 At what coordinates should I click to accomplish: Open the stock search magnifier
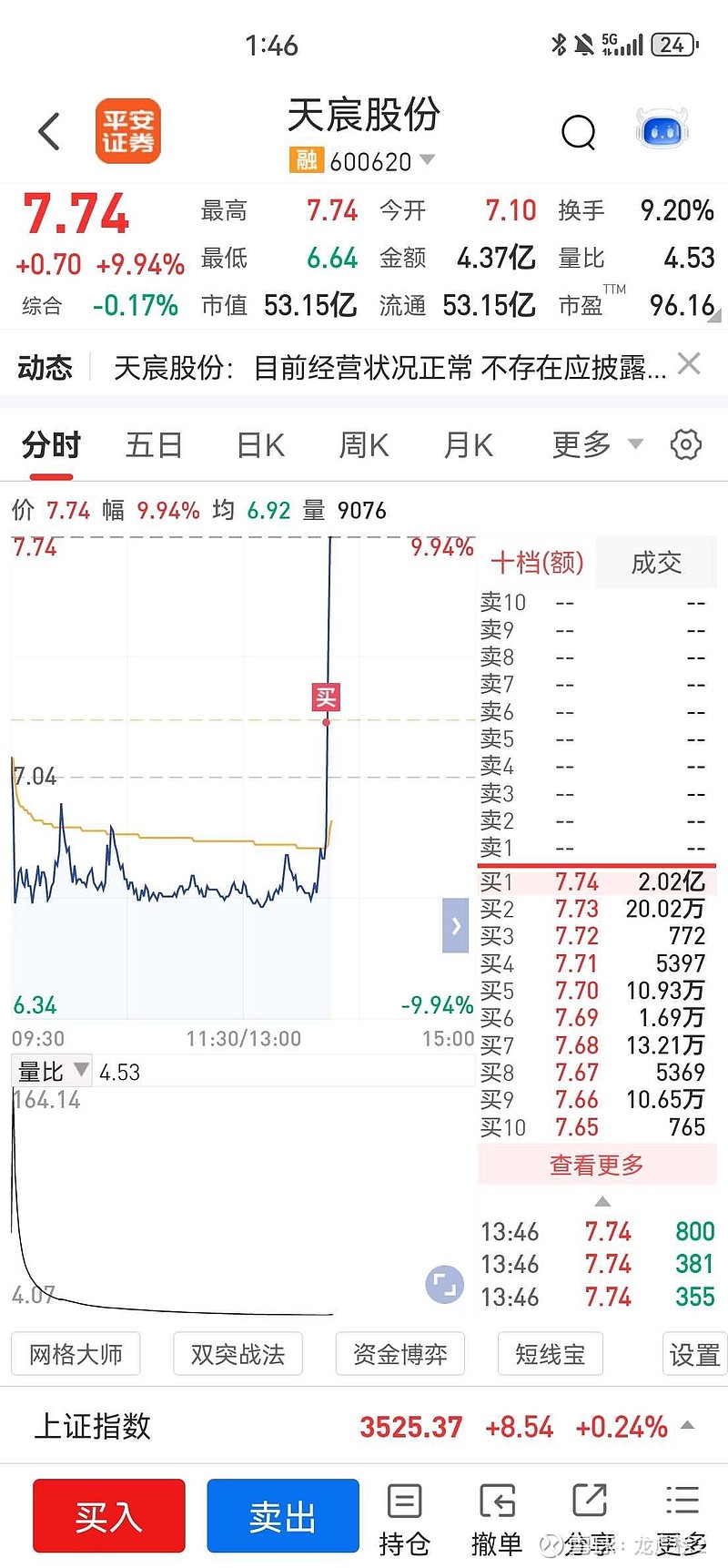coord(578,133)
